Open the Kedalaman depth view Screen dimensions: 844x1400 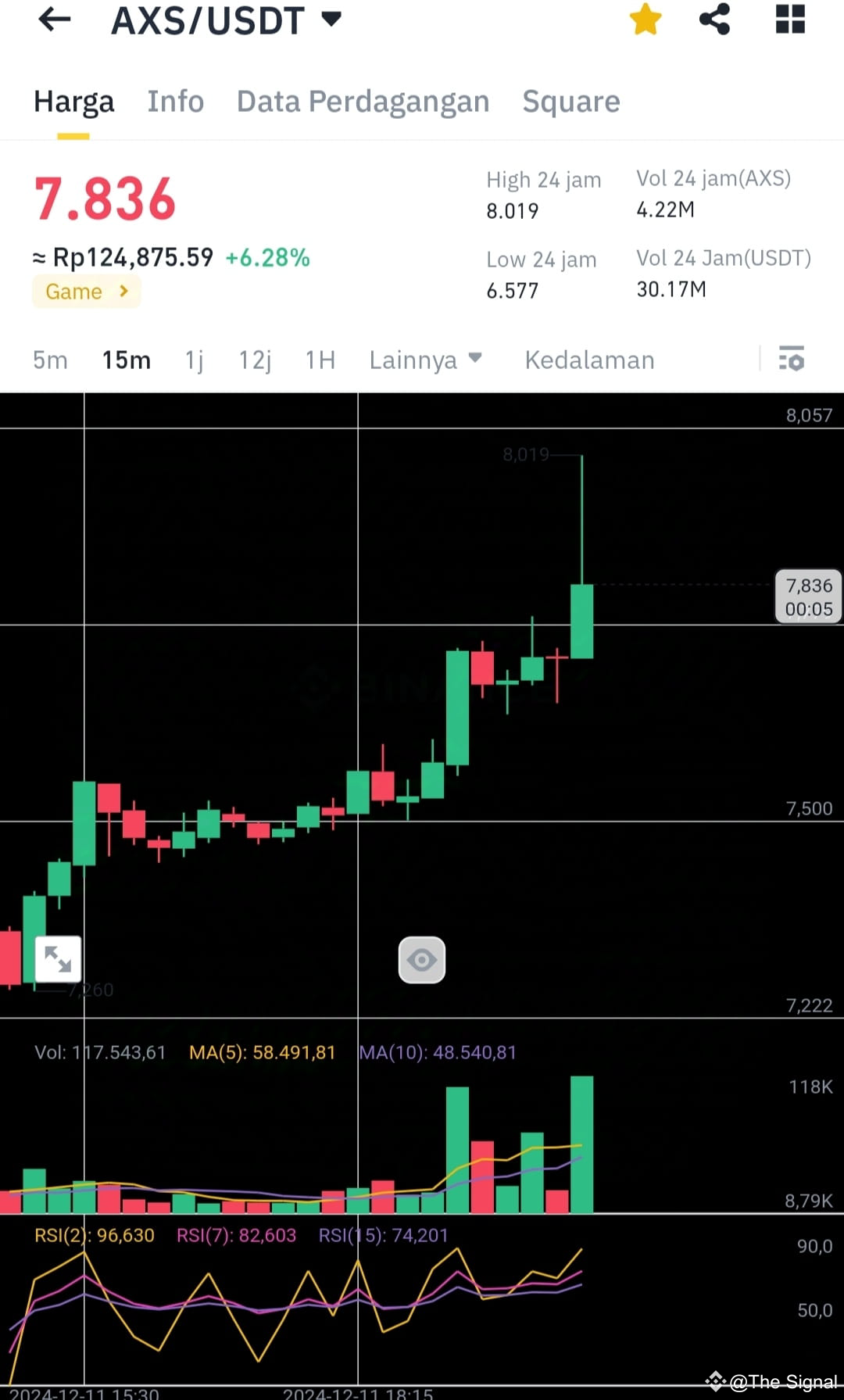[x=589, y=360]
